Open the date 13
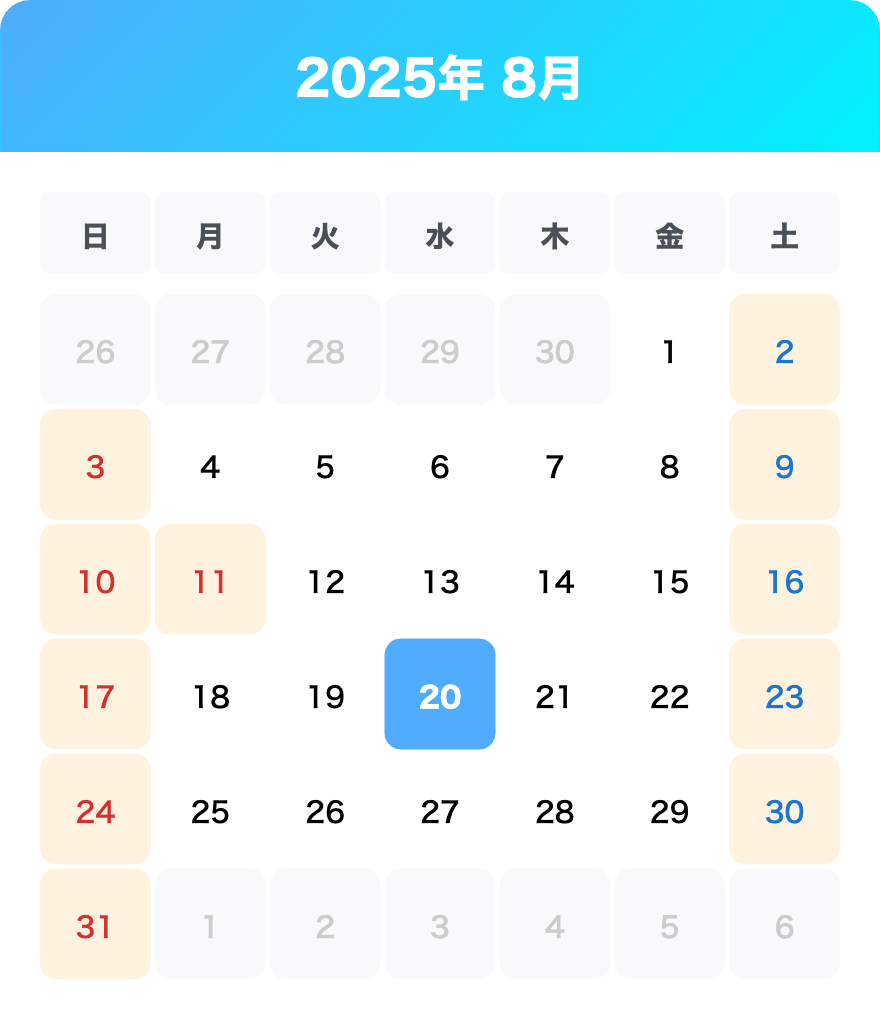This screenshot has height=1020, width=880. [x=440, y=579]
